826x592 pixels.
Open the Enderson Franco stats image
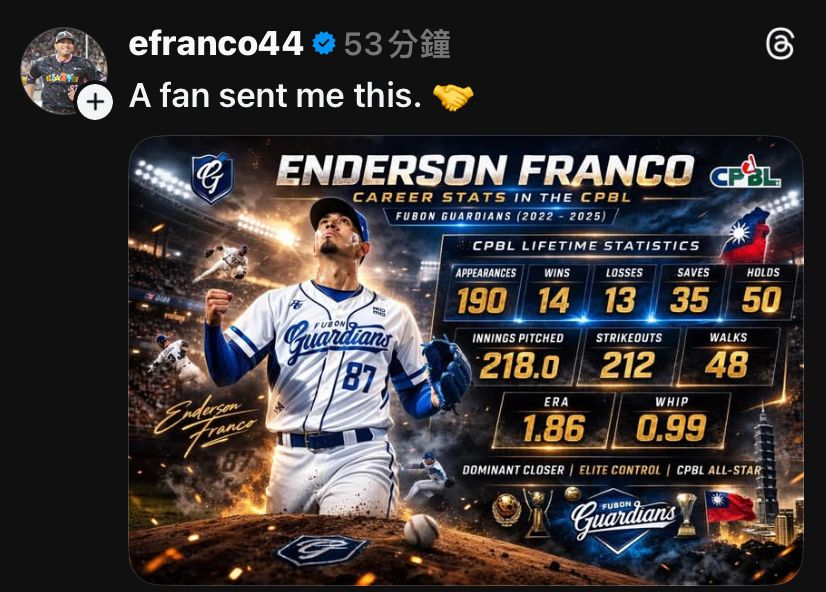pyautogui.click(x=466, y=360)
